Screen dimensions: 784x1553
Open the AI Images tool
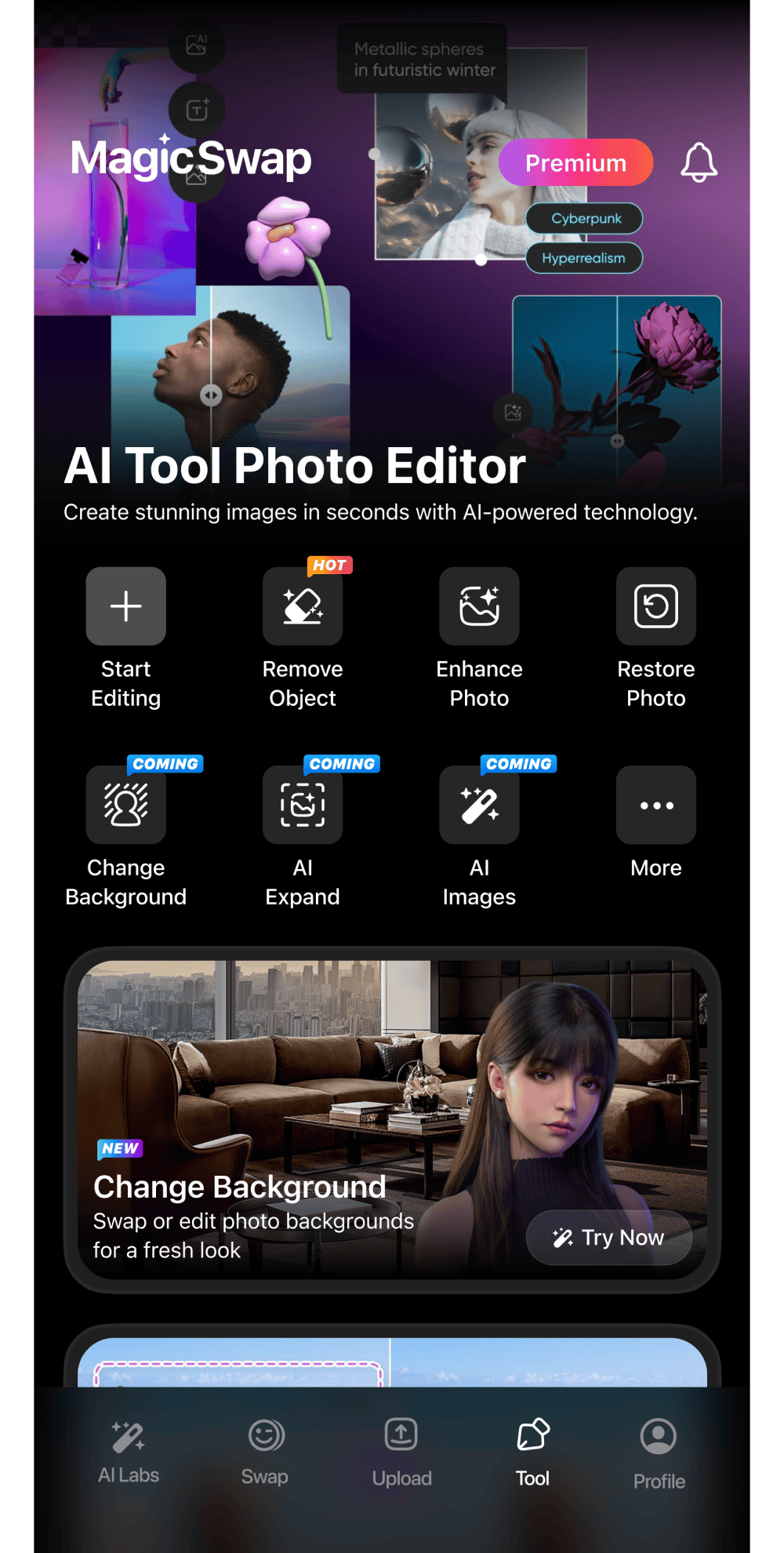[x=479, y=806]
